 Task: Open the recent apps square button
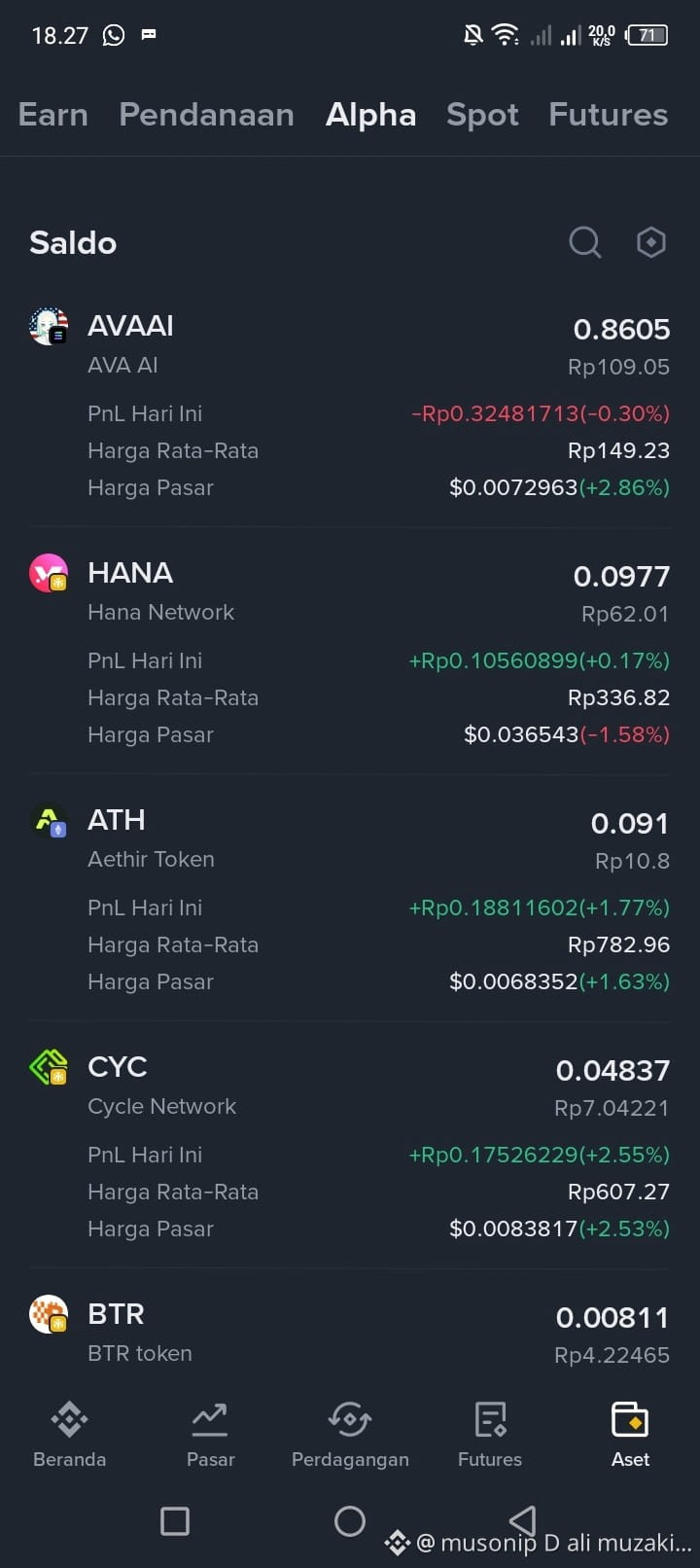175,1520
